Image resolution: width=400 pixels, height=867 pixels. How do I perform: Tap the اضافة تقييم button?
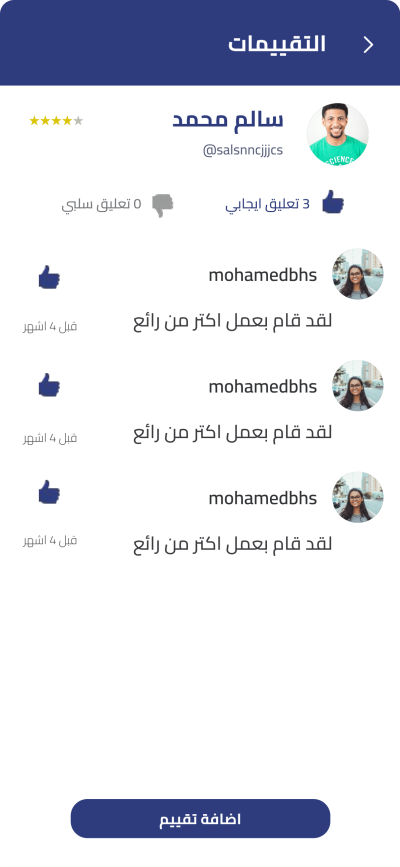[200, 818]
